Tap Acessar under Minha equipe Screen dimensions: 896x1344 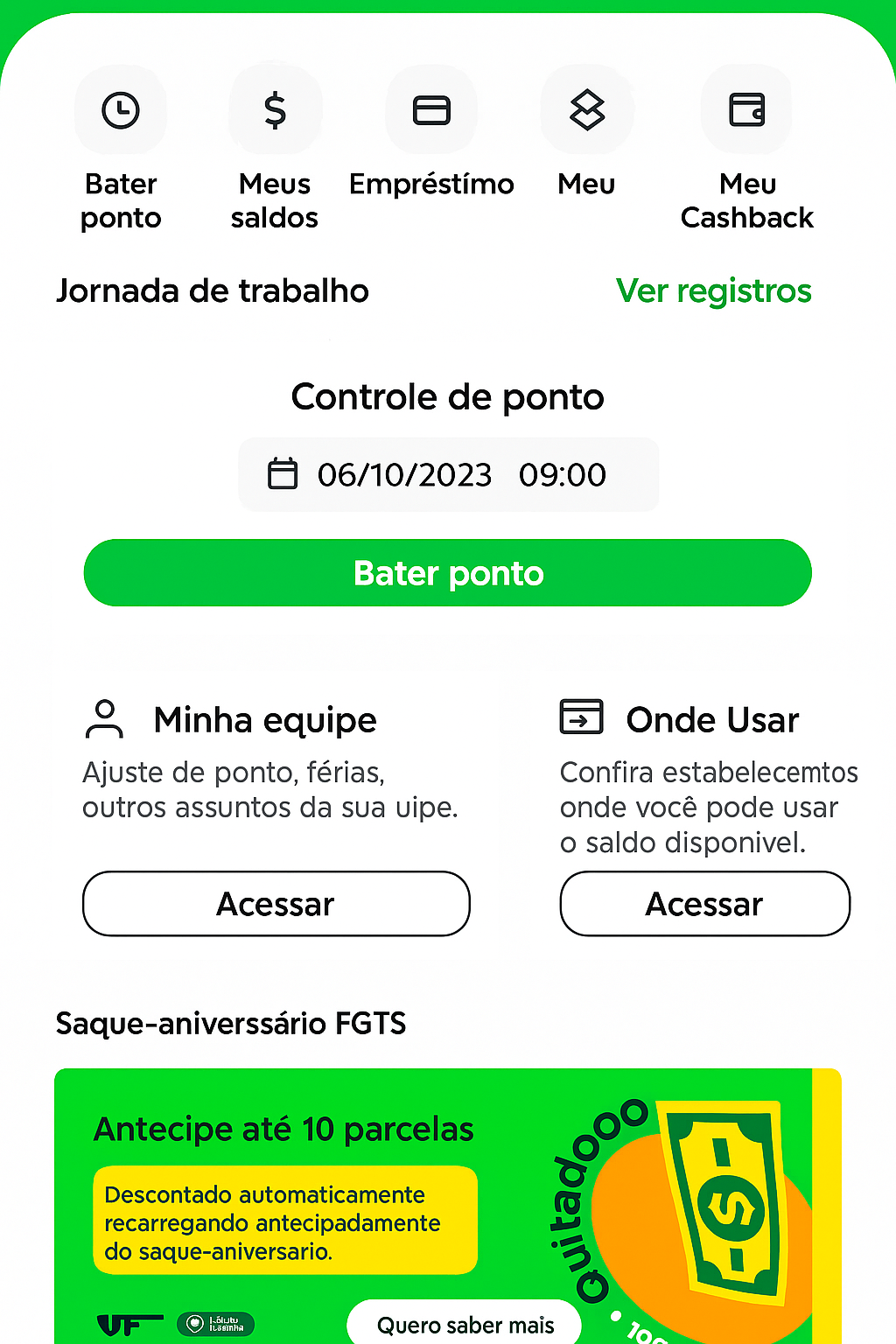point(276,904)
